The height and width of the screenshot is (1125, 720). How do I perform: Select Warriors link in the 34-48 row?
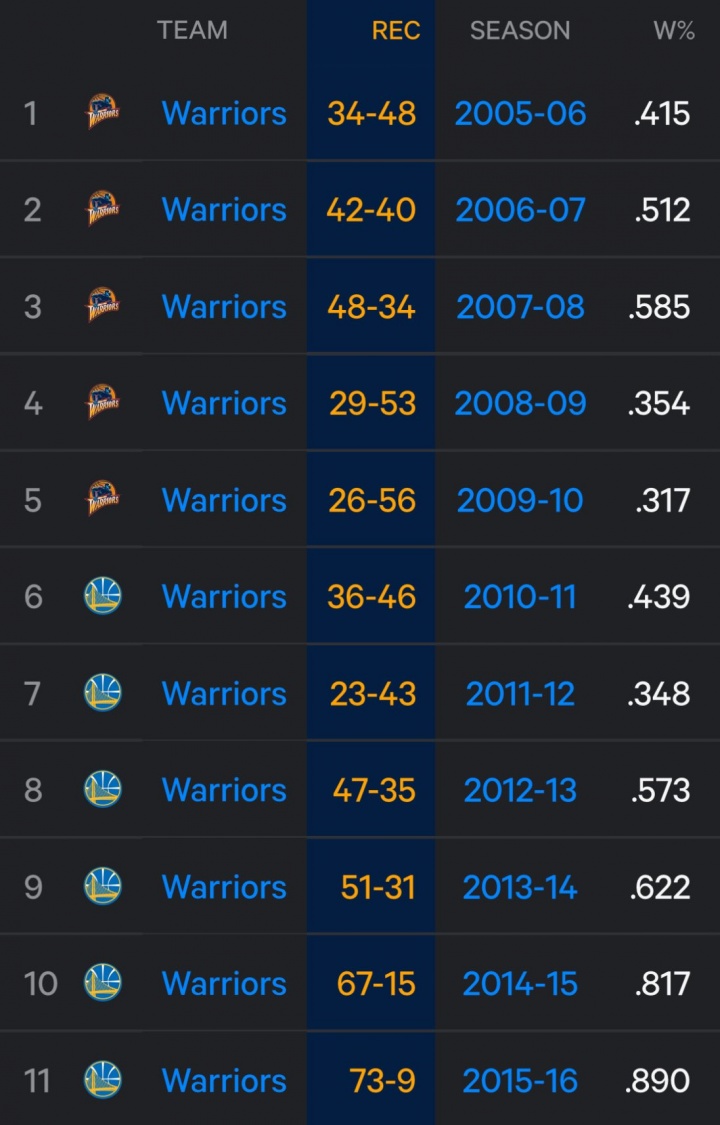(224, 113)
